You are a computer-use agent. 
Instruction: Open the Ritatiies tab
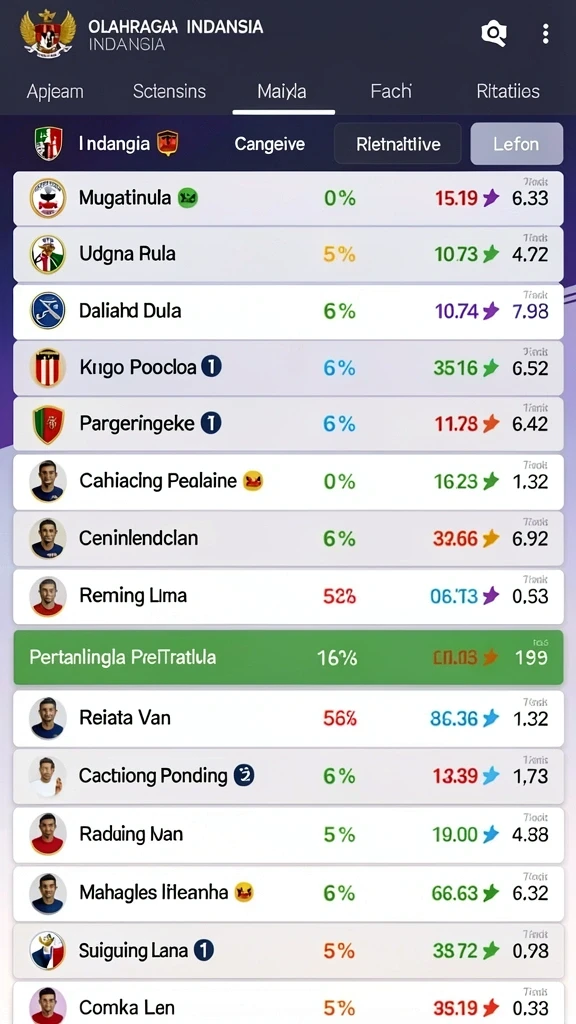coord(508,91)
